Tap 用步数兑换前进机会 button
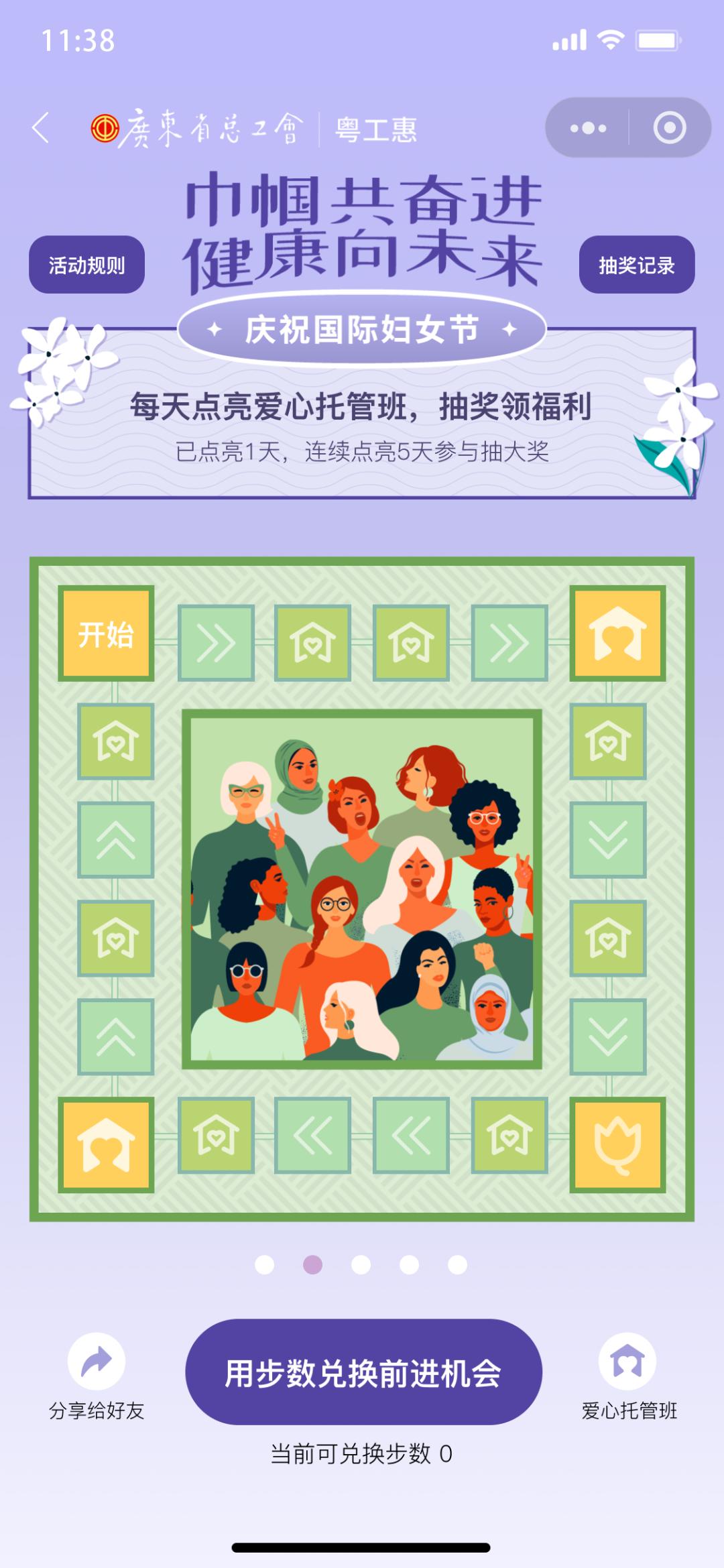This screenshot has width=724, height=1568. pyautogui.click(x=363, y=1372)
